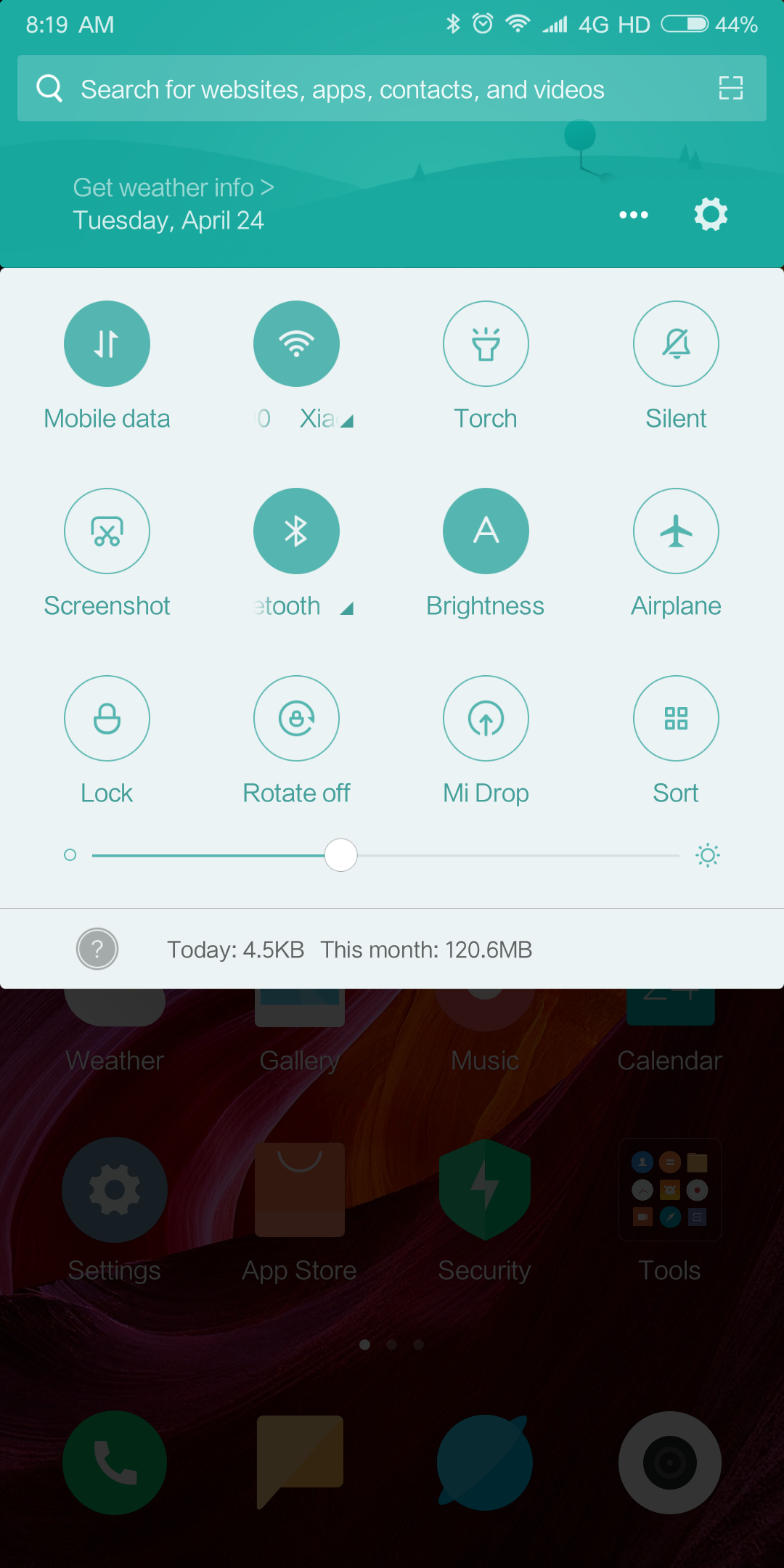
Task: Tap Get weather info link
Action: [x=173, y=187]
